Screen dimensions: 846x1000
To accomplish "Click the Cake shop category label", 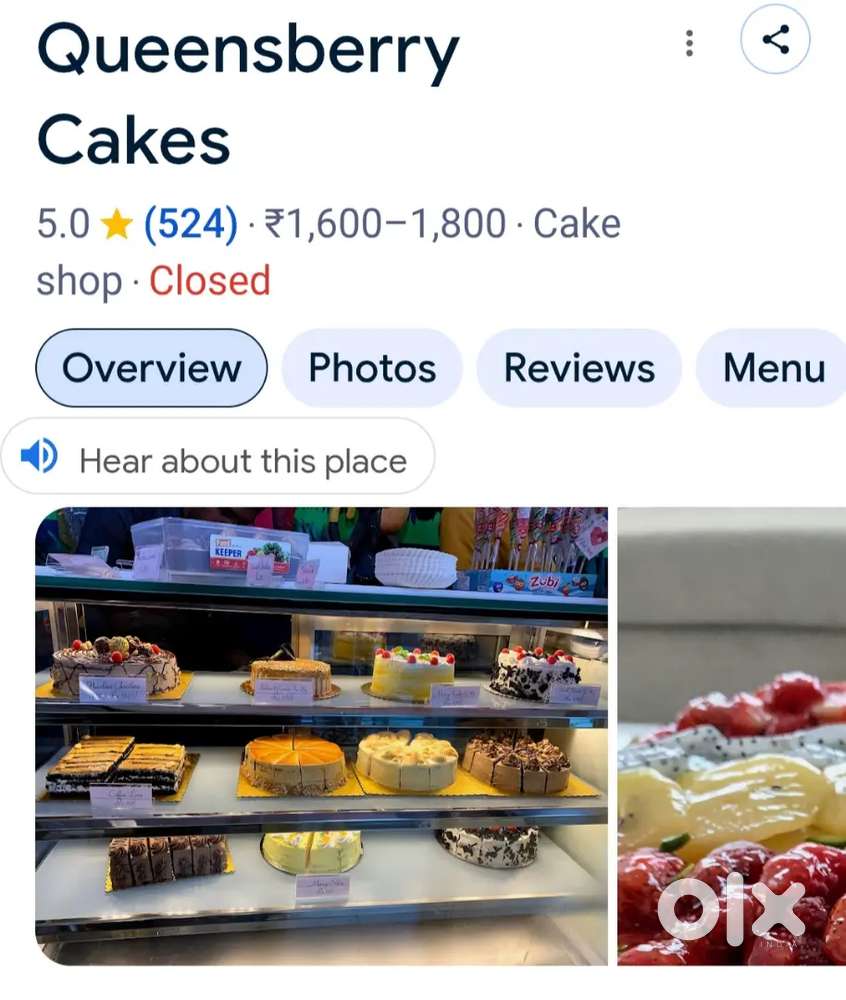I will [576, 223].
